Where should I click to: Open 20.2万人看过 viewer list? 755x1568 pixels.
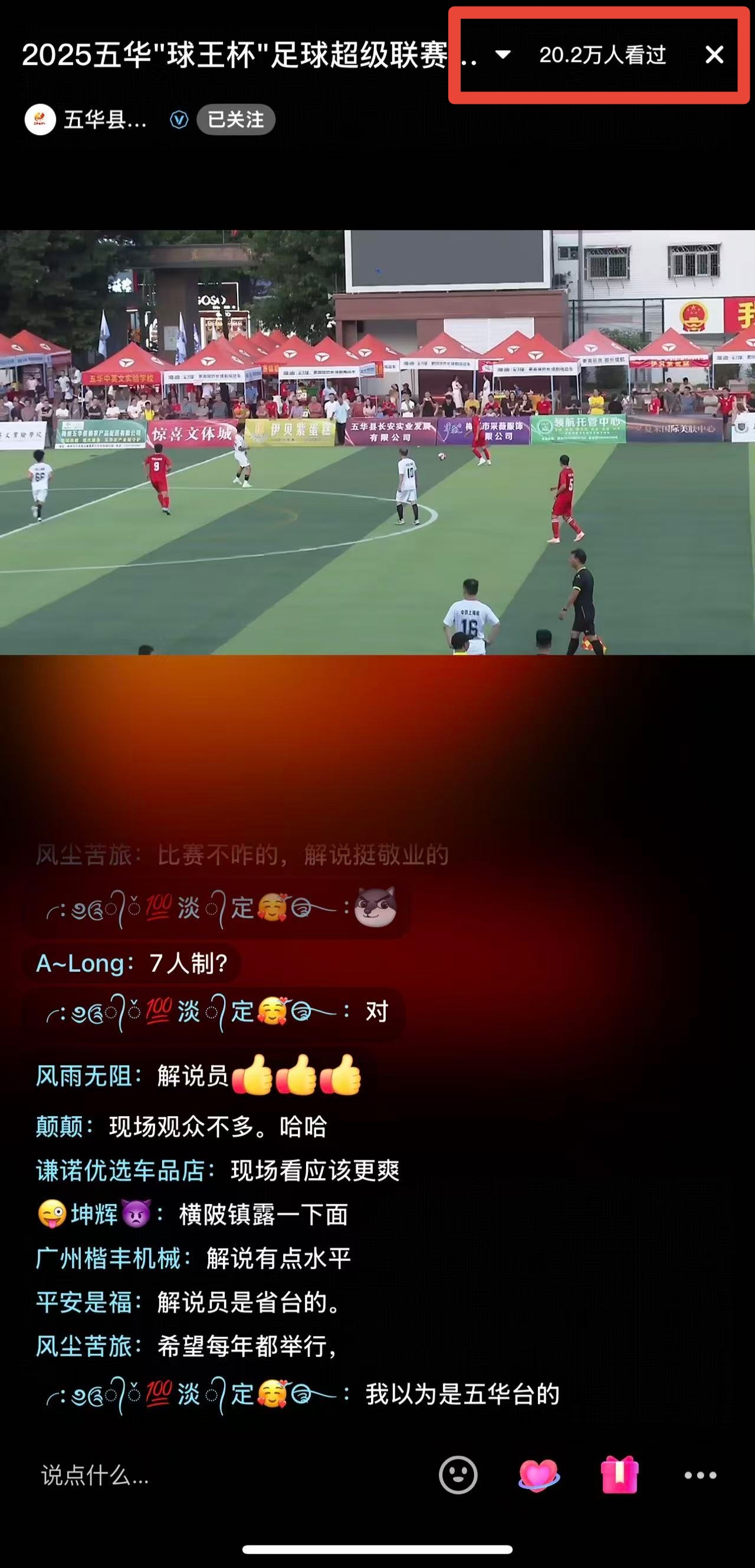tap(602, 55)
